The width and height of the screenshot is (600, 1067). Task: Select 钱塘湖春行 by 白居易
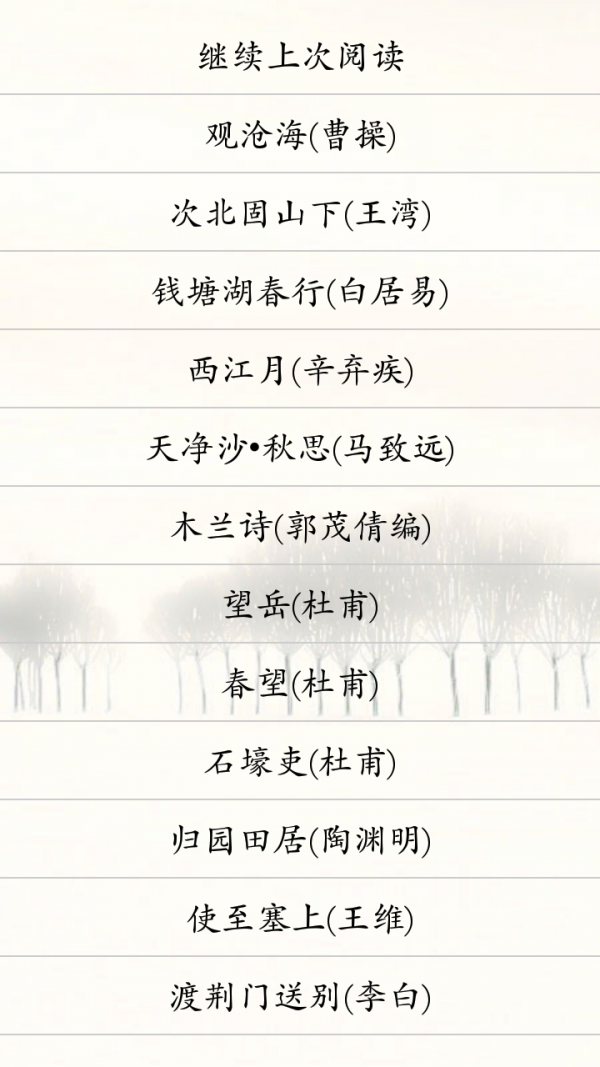pos(300,292)
